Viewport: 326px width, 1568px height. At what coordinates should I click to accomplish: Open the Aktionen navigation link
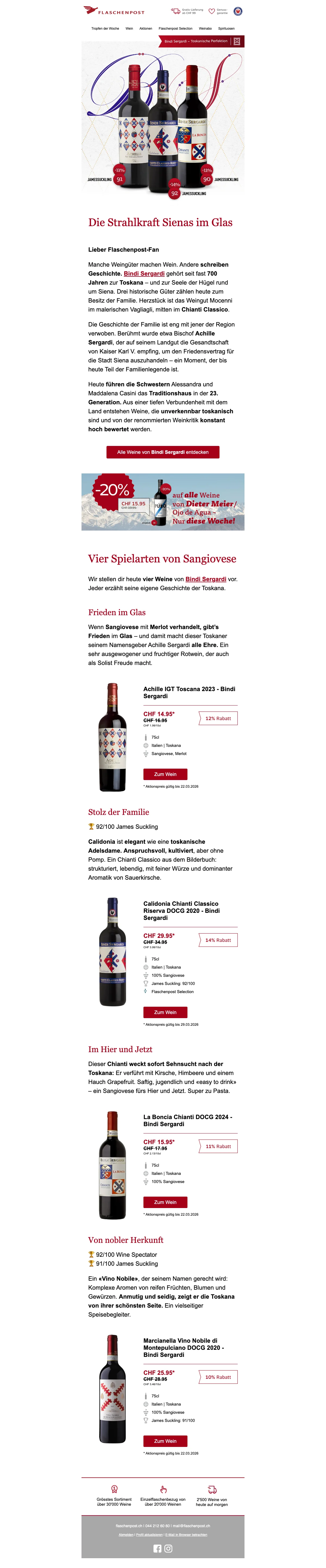pos(146,29)
